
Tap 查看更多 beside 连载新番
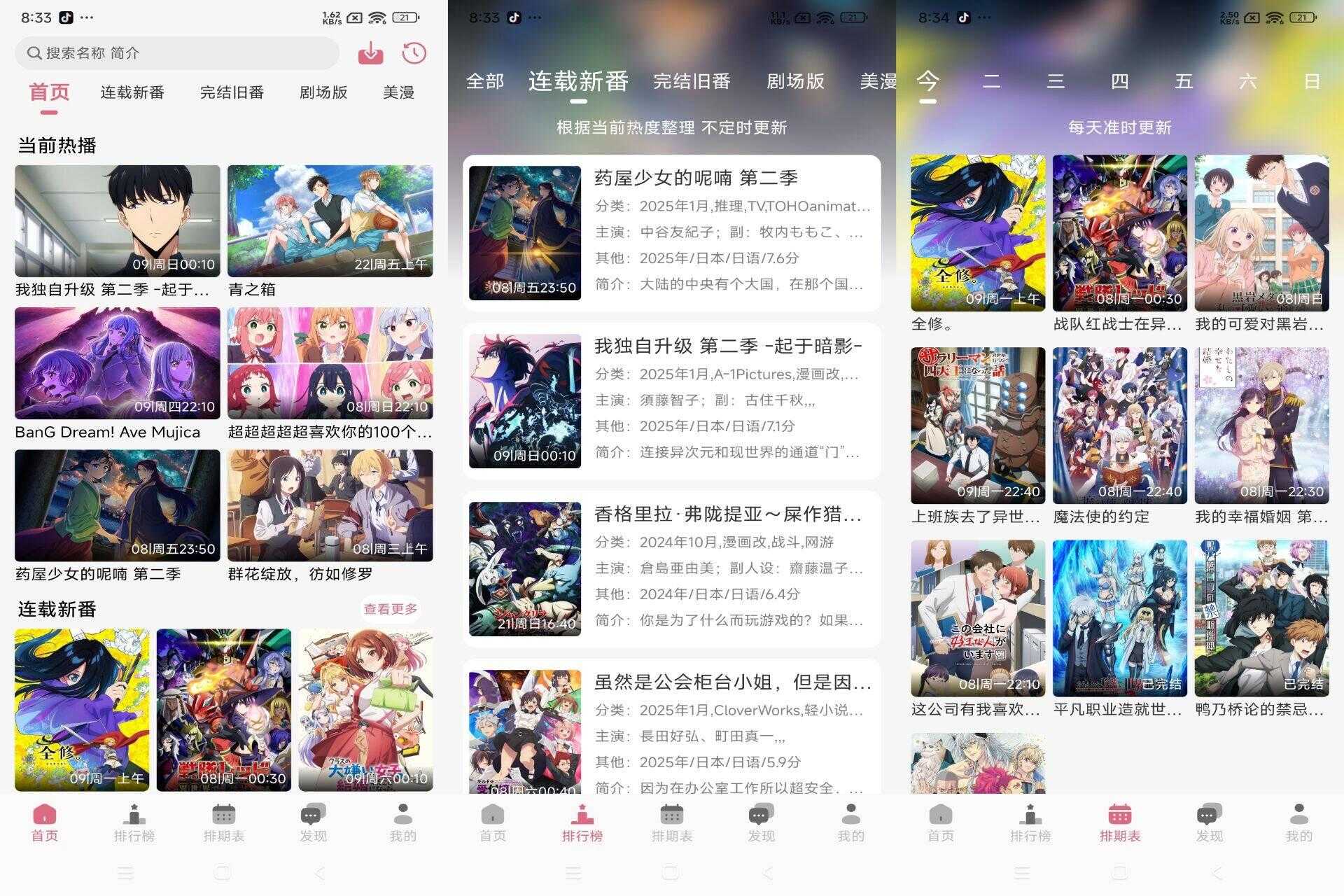390,609
